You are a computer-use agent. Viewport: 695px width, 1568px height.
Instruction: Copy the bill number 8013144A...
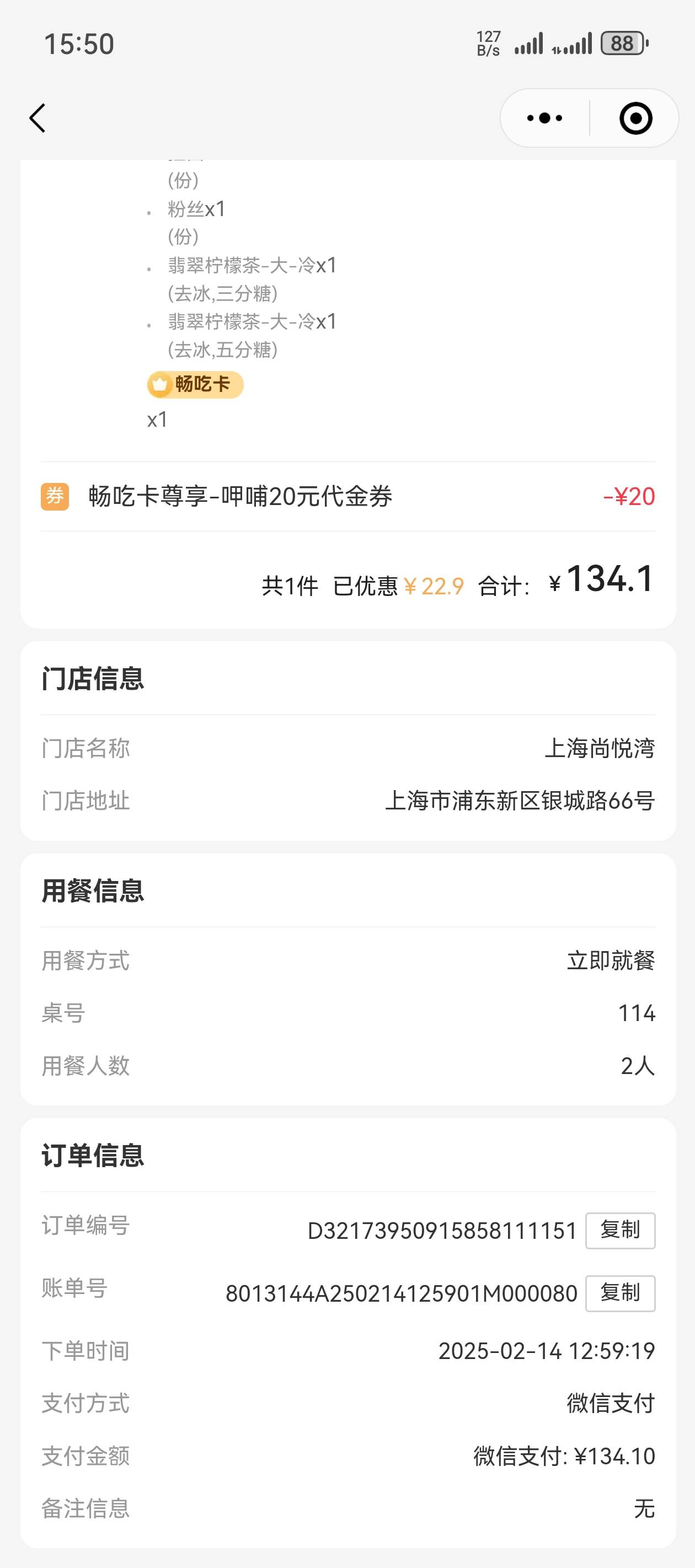coord(620,1293)
